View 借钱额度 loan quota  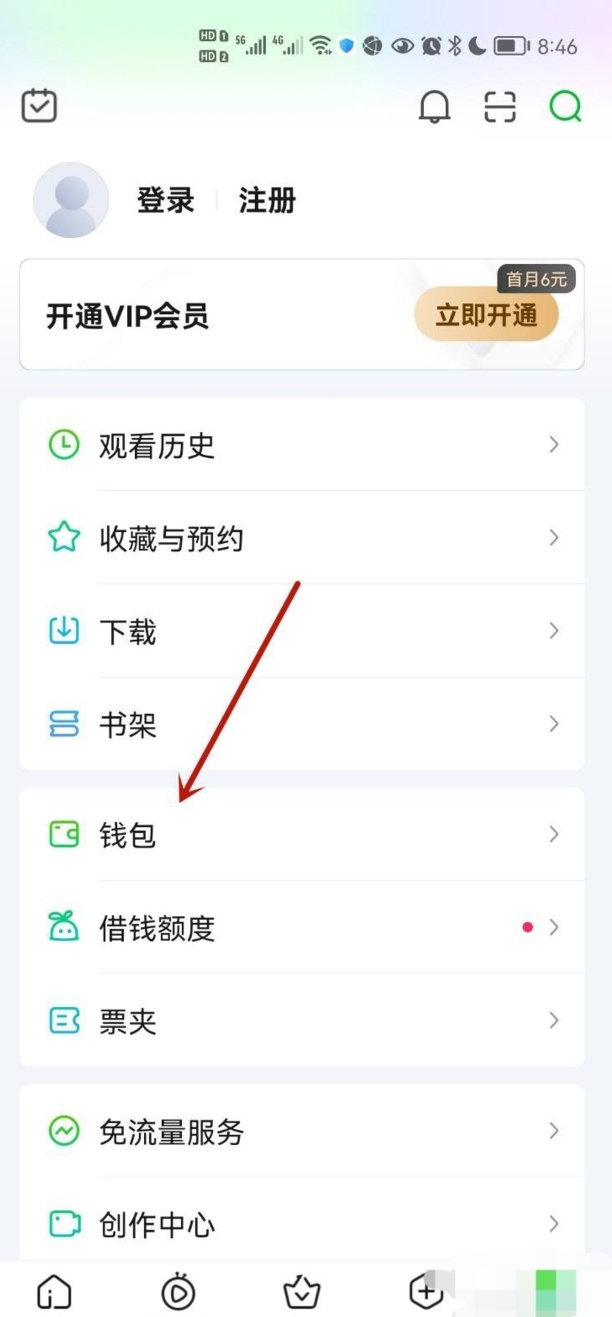(x=301, y=927)
